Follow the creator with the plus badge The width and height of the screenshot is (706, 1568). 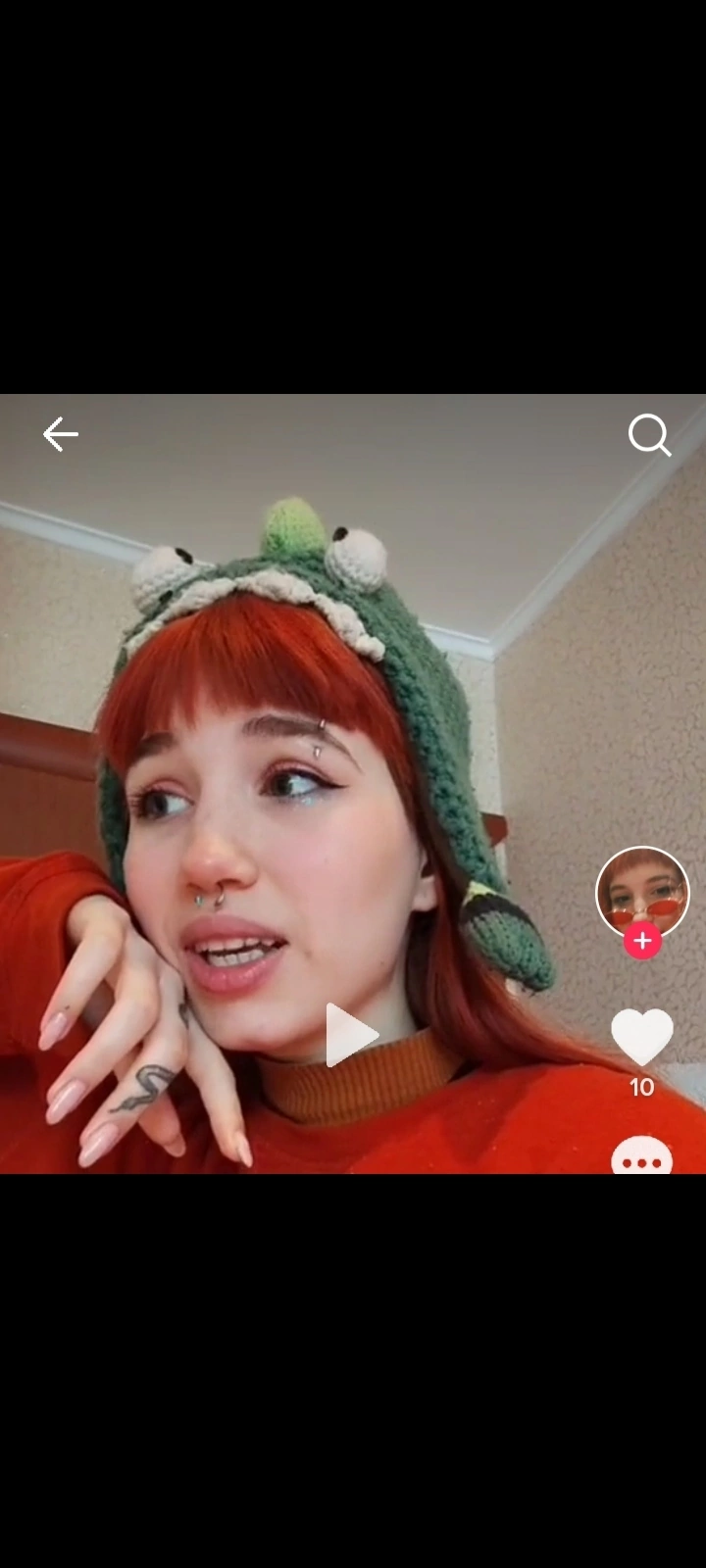tap(642, 941)
